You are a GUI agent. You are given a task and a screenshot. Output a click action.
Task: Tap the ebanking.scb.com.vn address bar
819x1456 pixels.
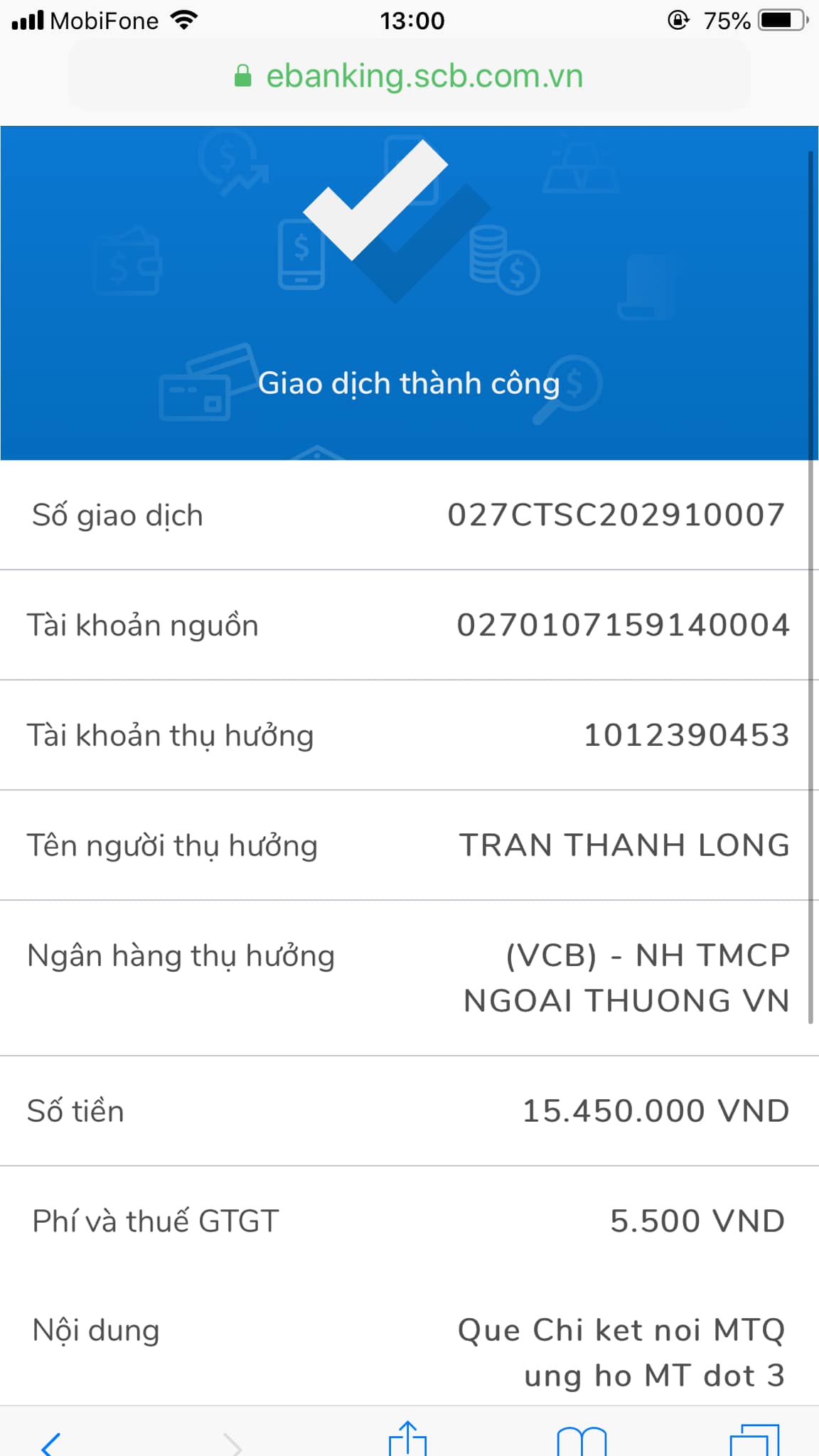tap(409, 76)
